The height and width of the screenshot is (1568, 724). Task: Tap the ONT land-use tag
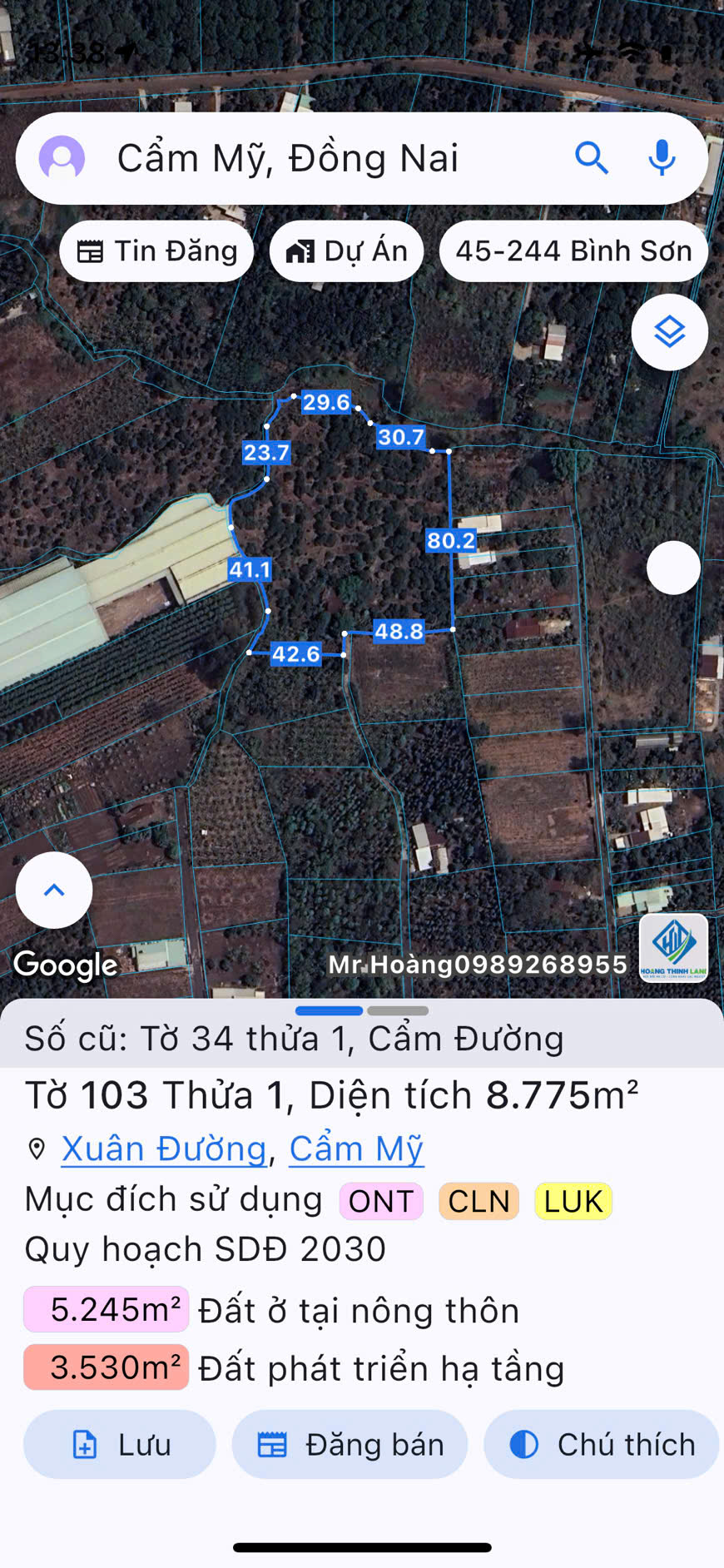click(x=381, y=1201)
